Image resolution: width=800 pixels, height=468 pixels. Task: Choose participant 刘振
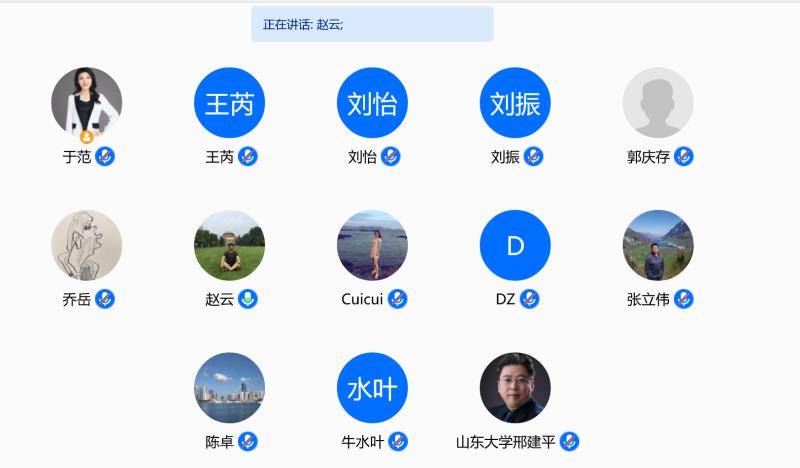(515, 102)
